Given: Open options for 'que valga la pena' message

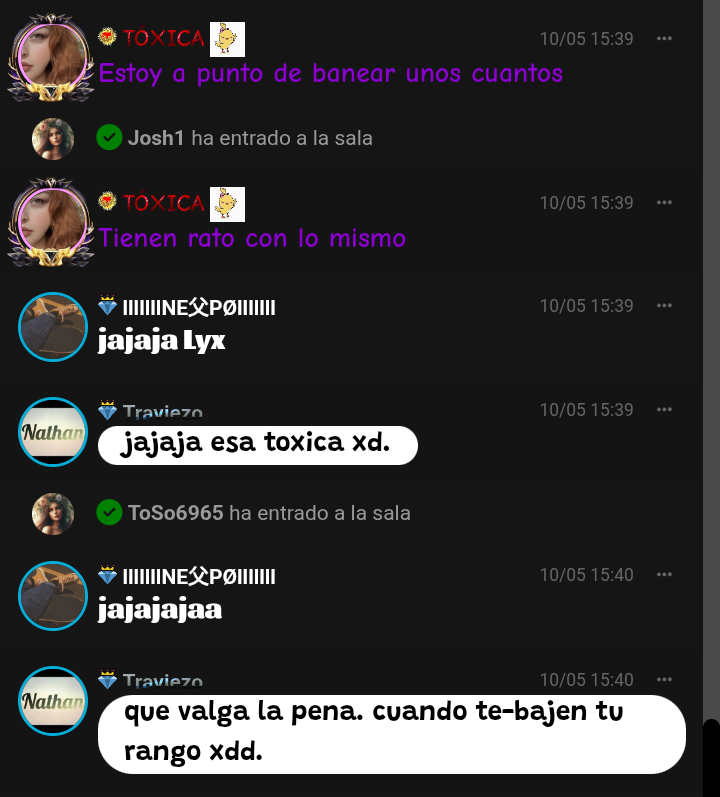Looking at the screenshot, I should coord(664,680).
